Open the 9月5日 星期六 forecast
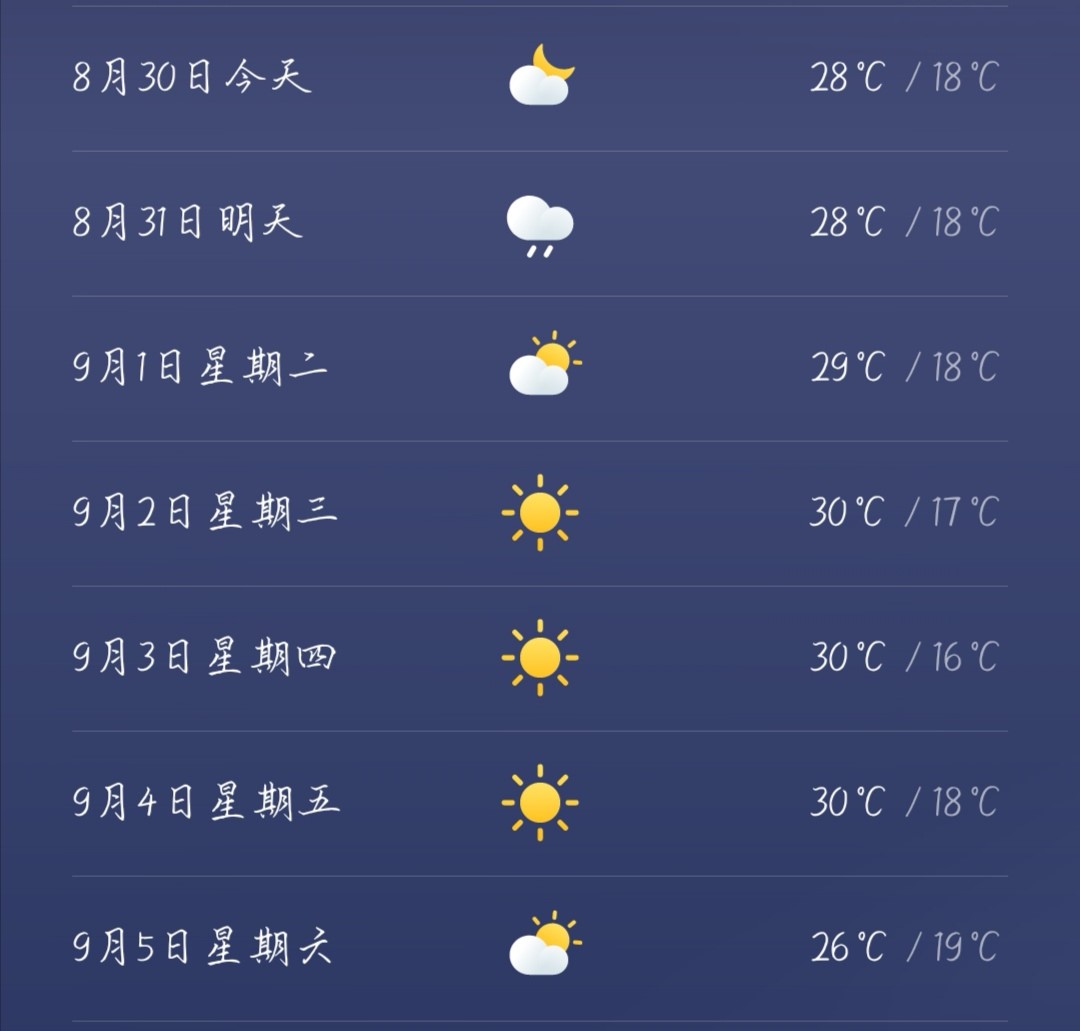The height and width of the screenshot is (1031, 1080). tap(540, 947)
